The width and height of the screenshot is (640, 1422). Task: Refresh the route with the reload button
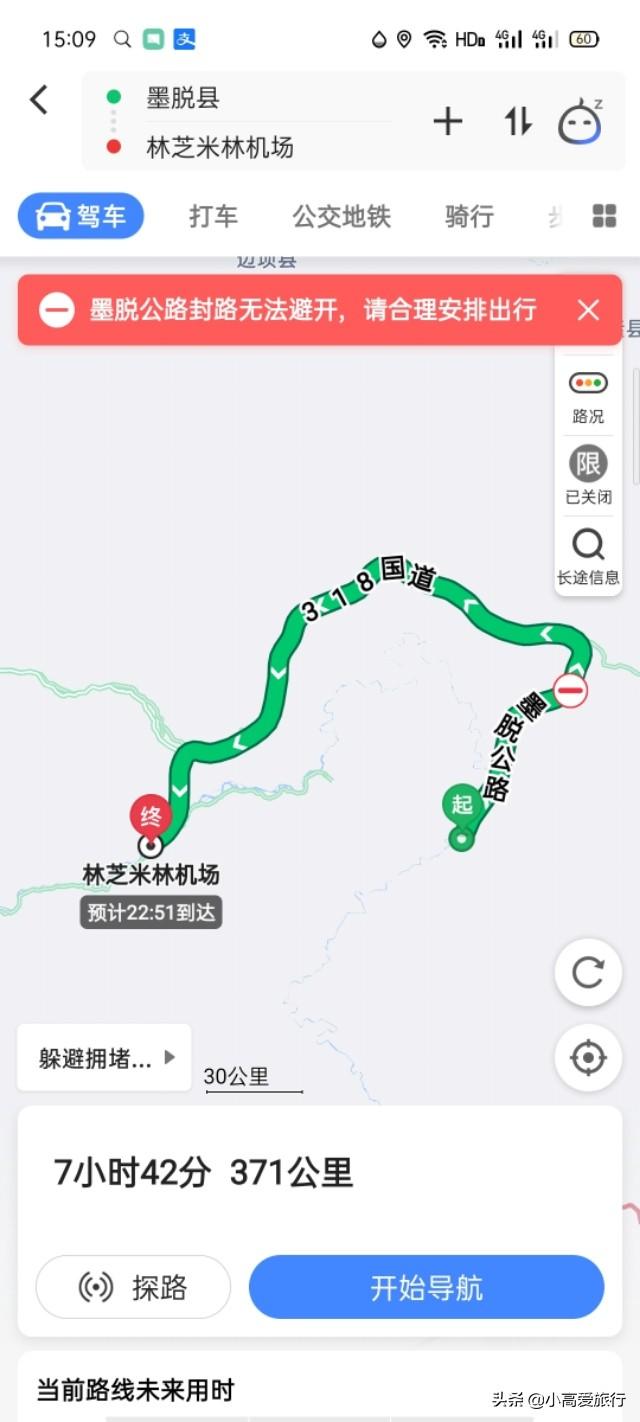(588, 973)
